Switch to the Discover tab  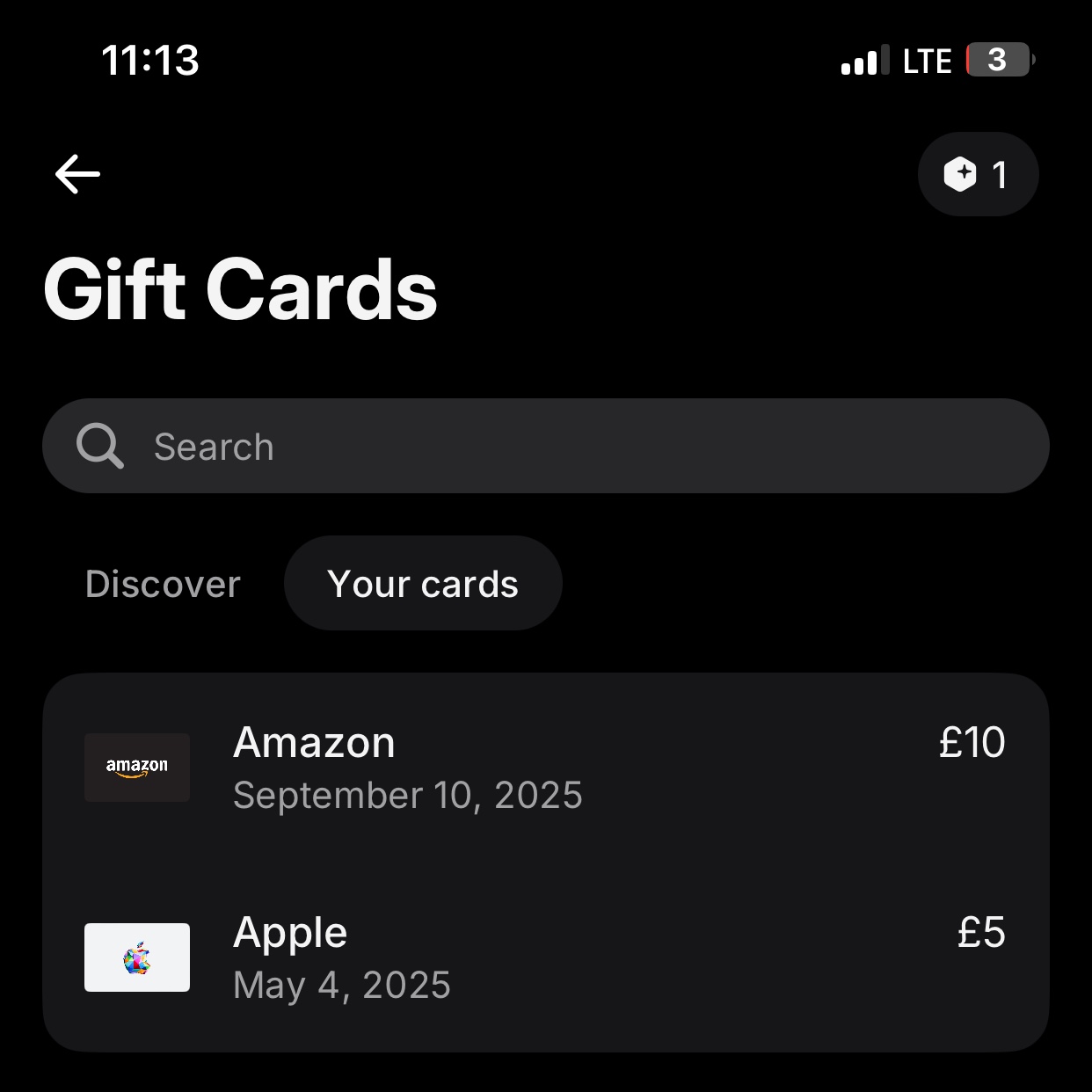(x=163, y=584)
